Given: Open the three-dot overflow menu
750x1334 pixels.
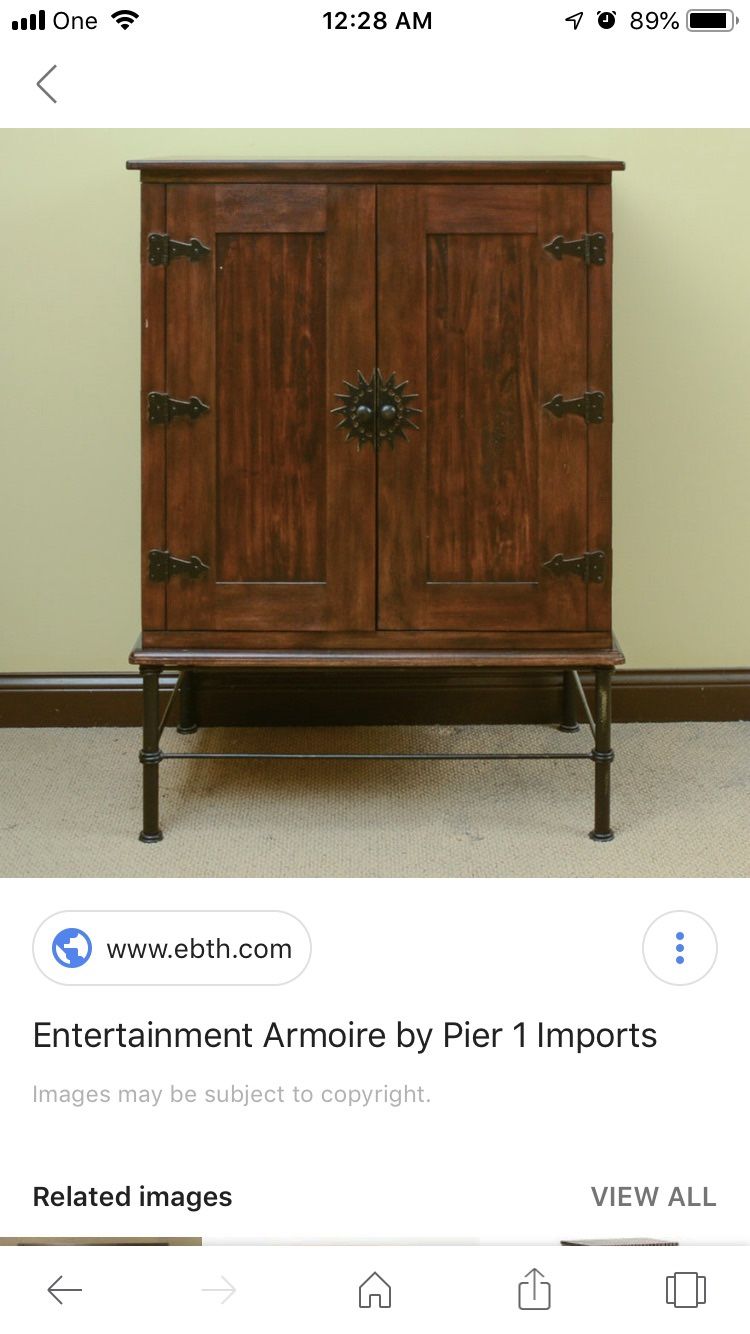Looking at the screenshot, I should [x=680, y=947].
